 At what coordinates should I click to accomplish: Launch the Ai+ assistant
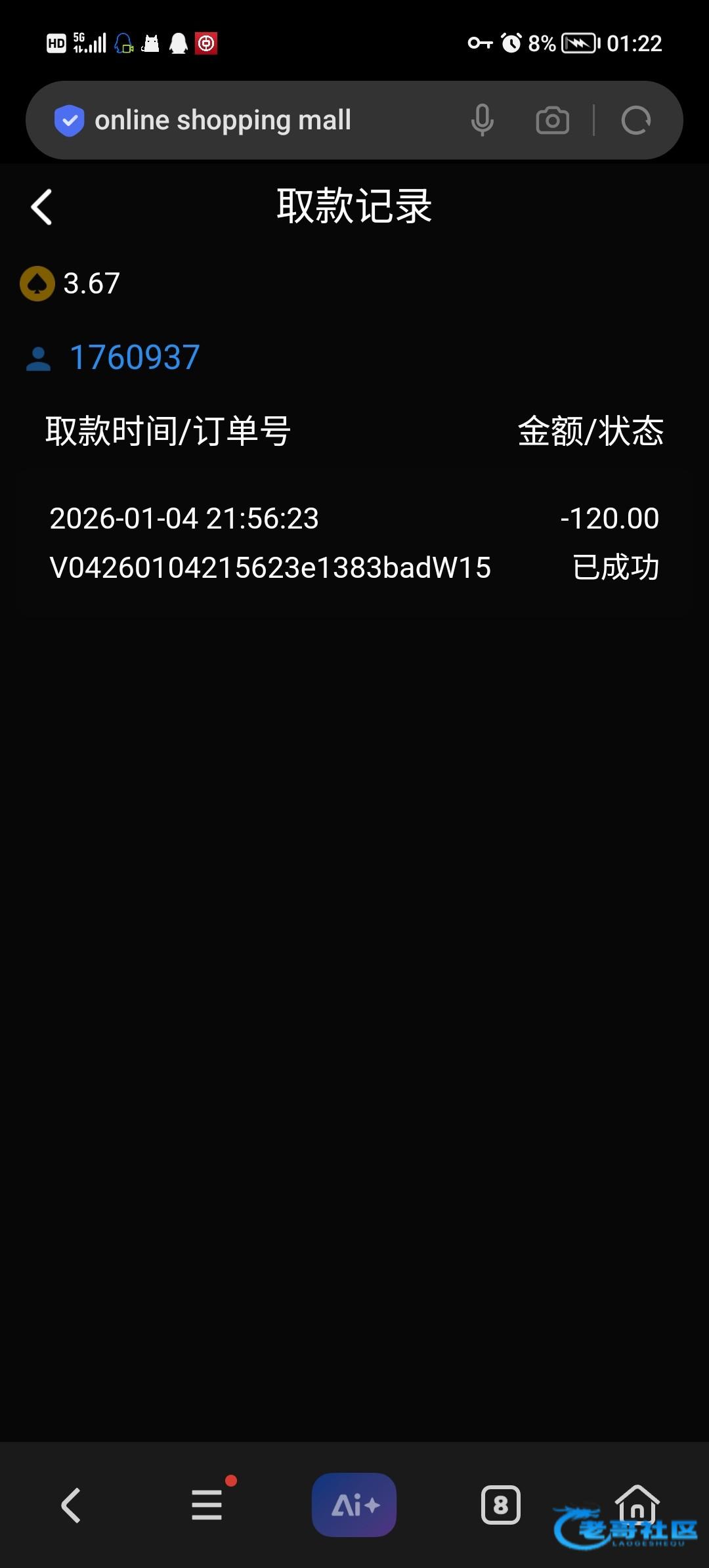354,1504
